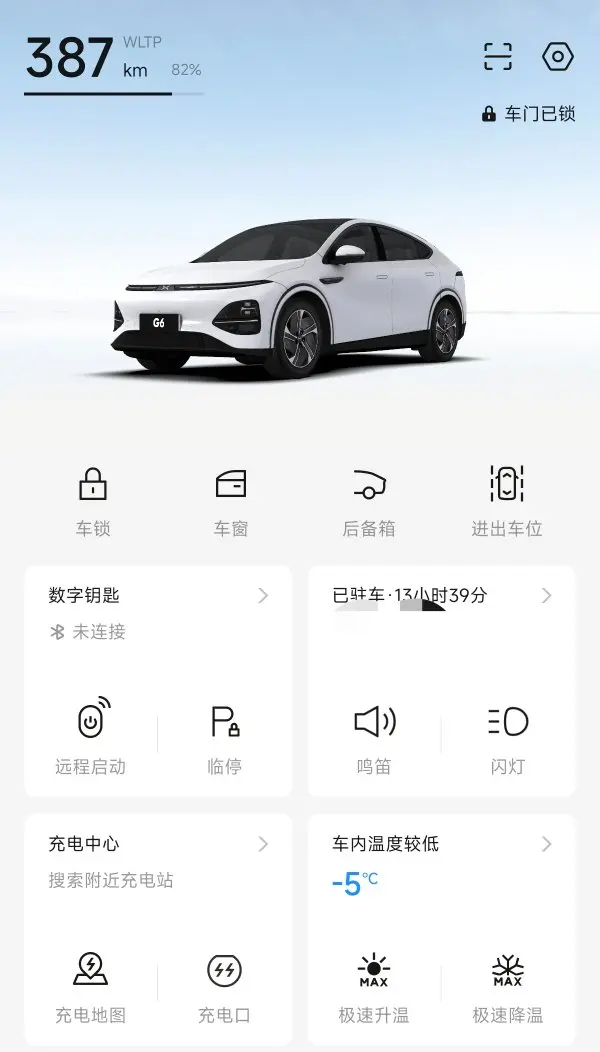Viewport: 600px width, 1052px height.
Task: Open the 车内温度较低 cabin temperature card
Action: point(442,844)
